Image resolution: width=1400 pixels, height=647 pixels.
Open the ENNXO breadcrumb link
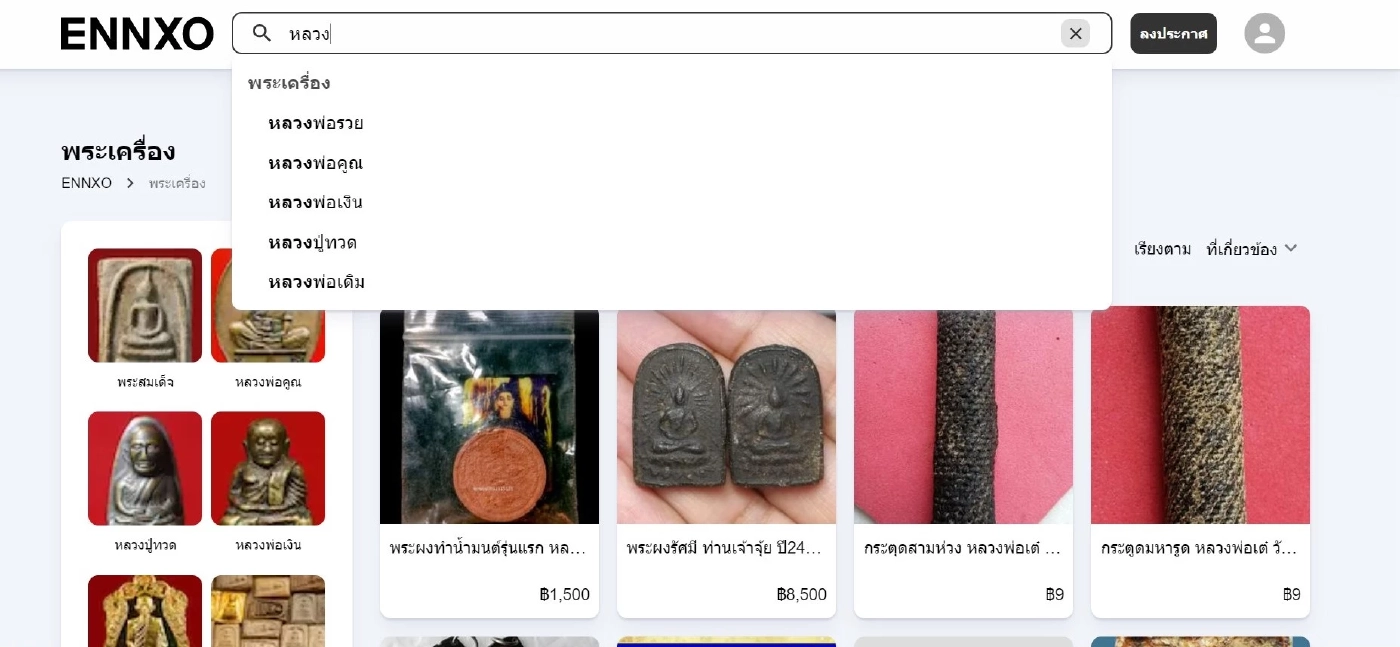(x=86, y=183)
